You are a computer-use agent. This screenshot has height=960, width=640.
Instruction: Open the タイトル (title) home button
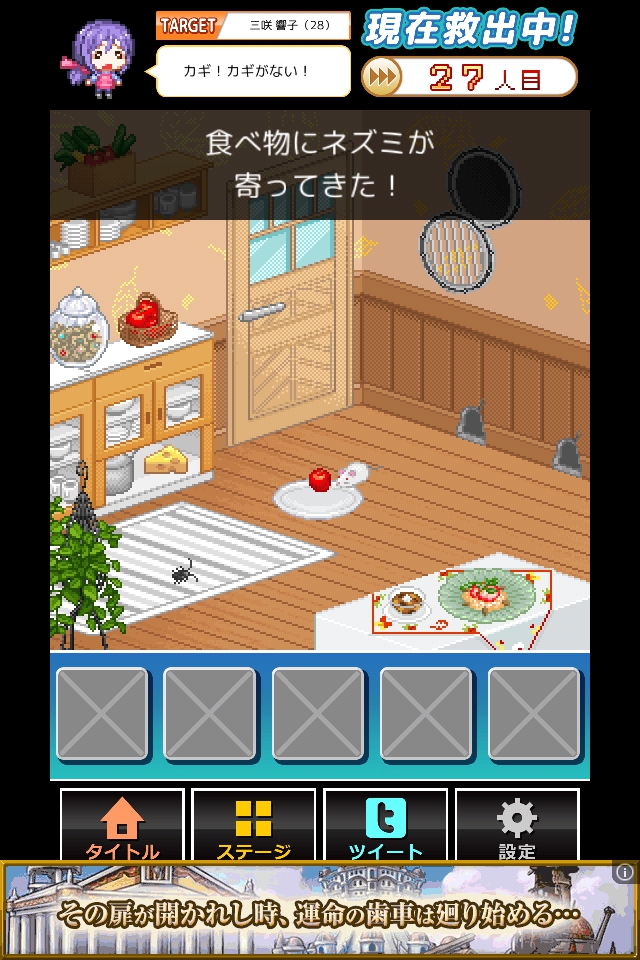tap(122, 826)
